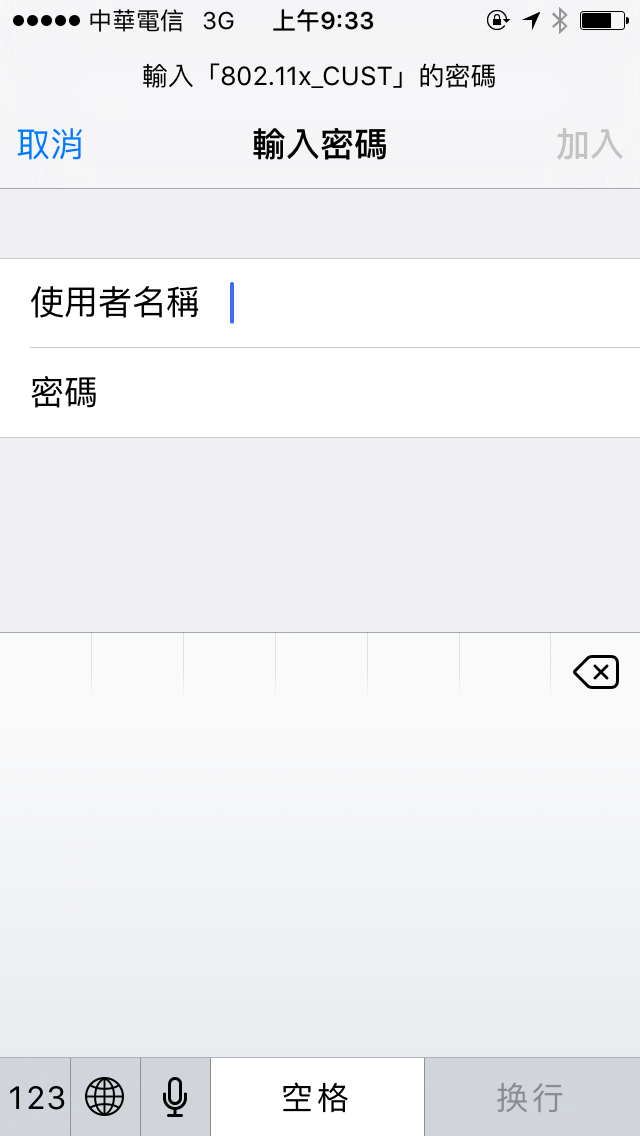Tap the 空格 space key
Screen dimensions: 640x1136
pos(317,1097)
